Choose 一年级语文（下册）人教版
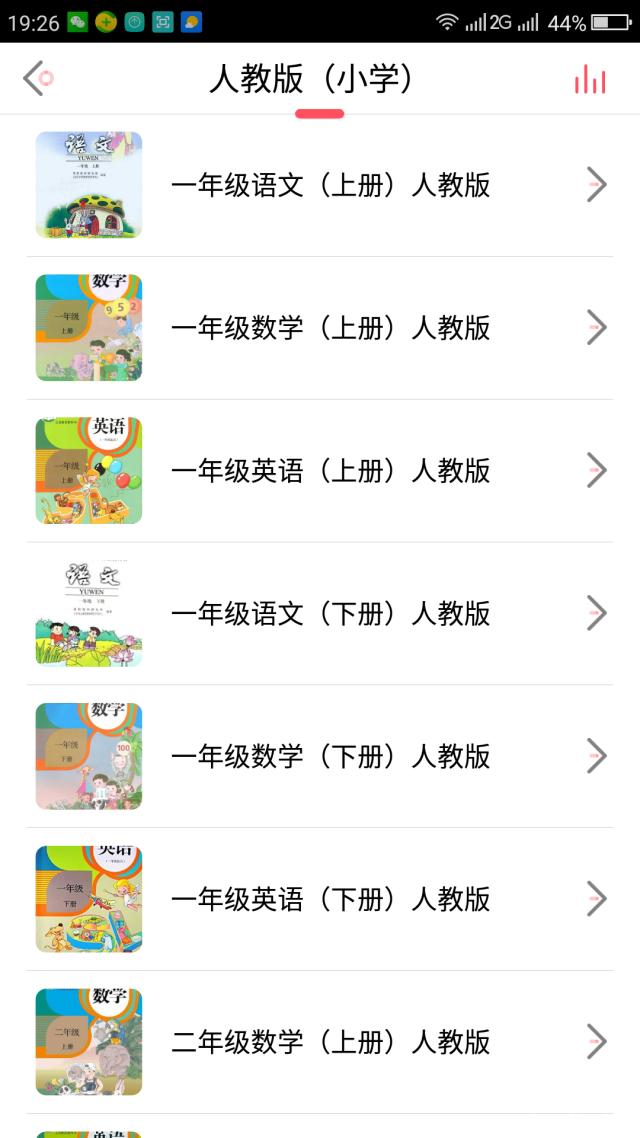Image resolution: width=640 pixels, height=1138 pixels. pyautogui.click(x=330, y=613)
